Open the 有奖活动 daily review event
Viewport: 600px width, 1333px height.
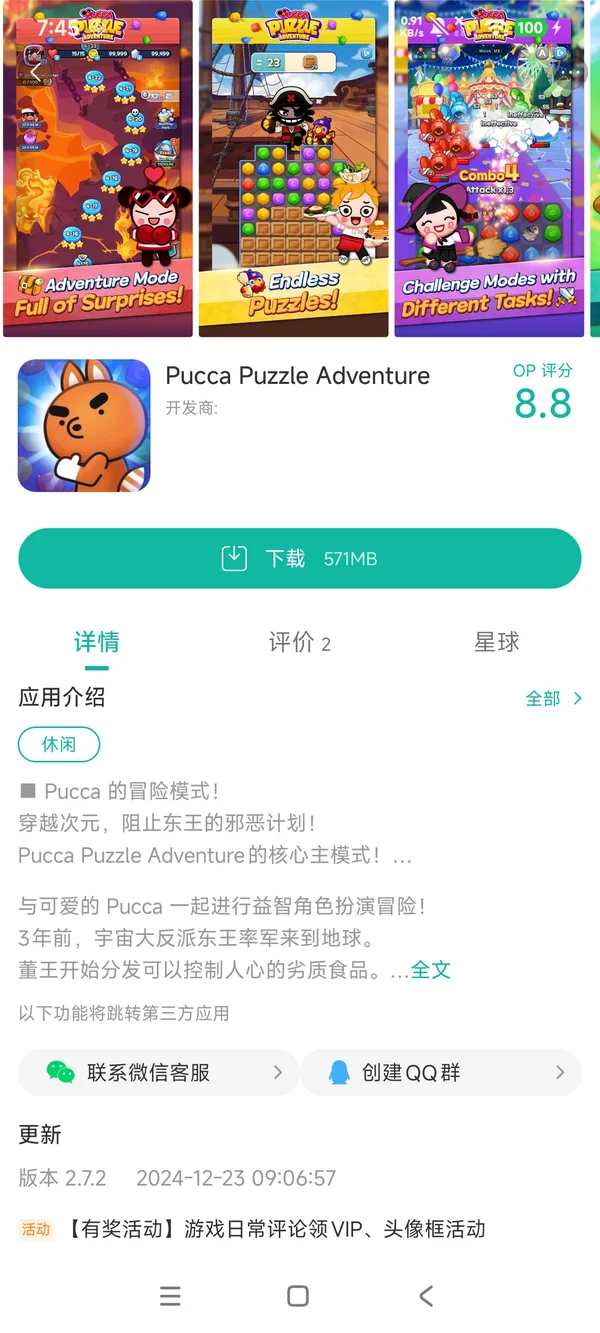pyautogui.click(x=276, y=1229)
